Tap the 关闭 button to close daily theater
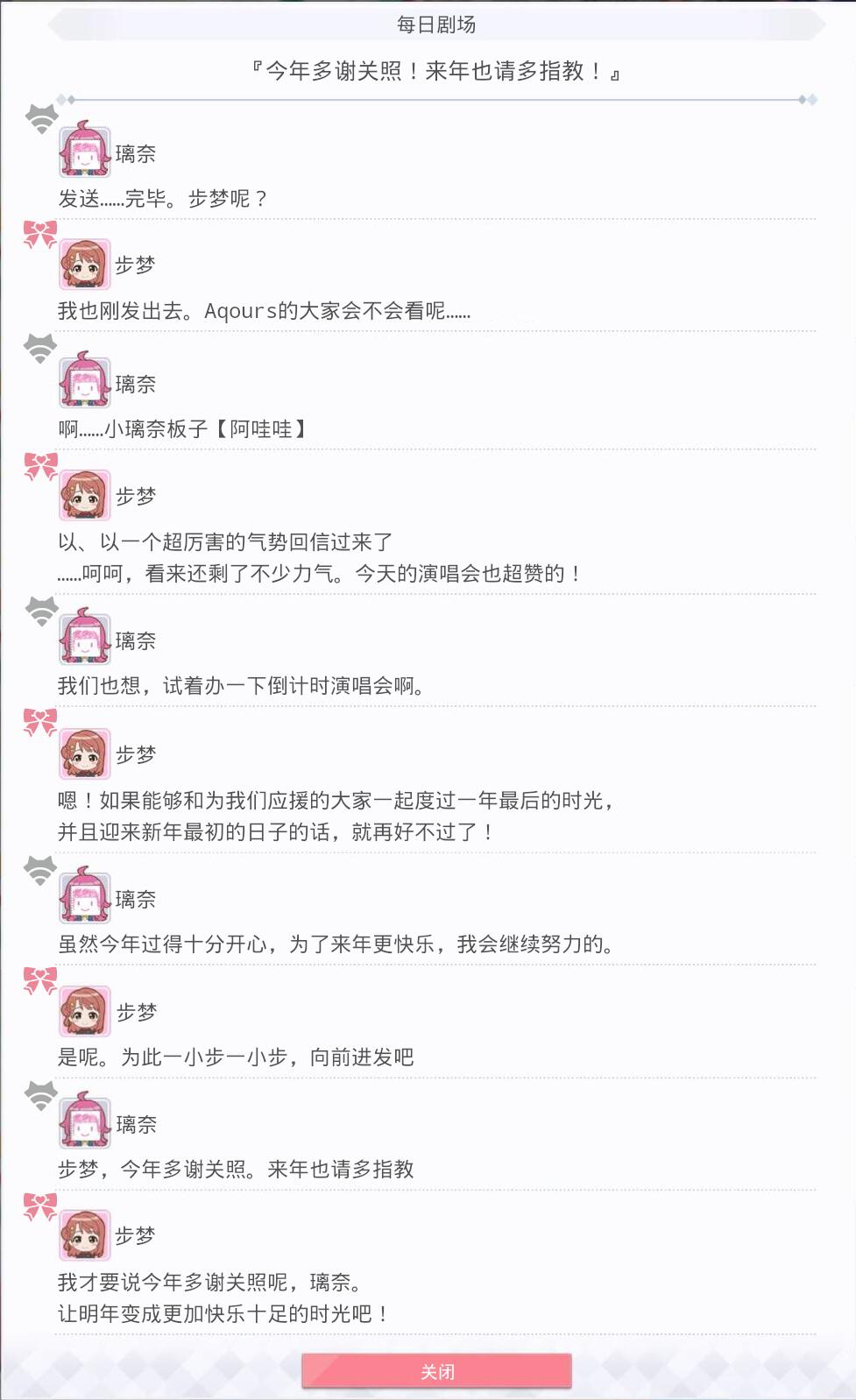The height and width of the screenshot is (1400, 856). click(x=436, y=1371)
